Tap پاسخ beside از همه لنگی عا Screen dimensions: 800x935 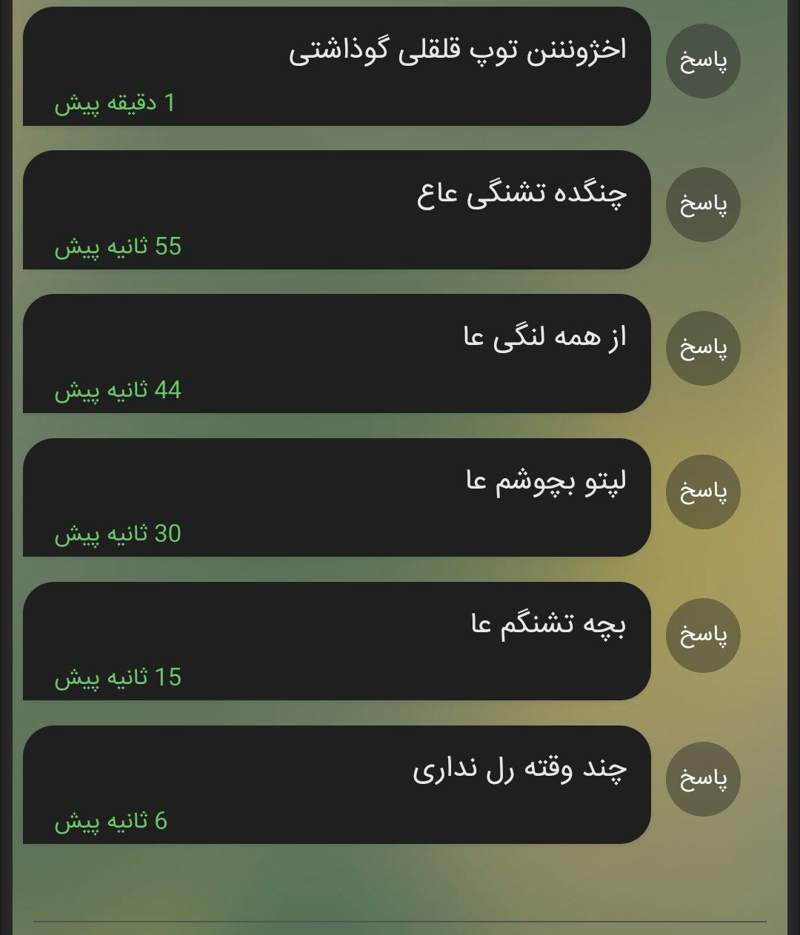(x=703, y=348)
